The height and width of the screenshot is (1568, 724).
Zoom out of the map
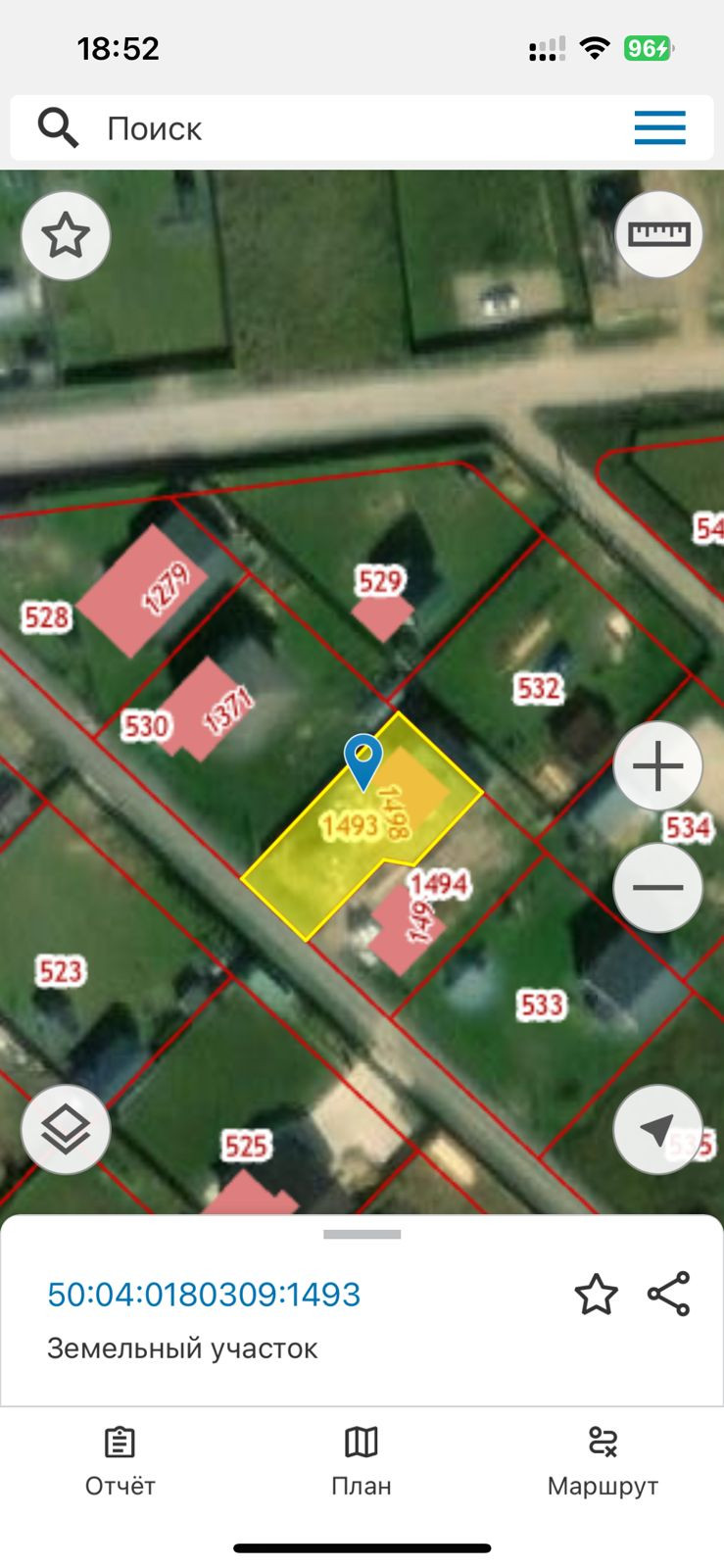(658, 888)
